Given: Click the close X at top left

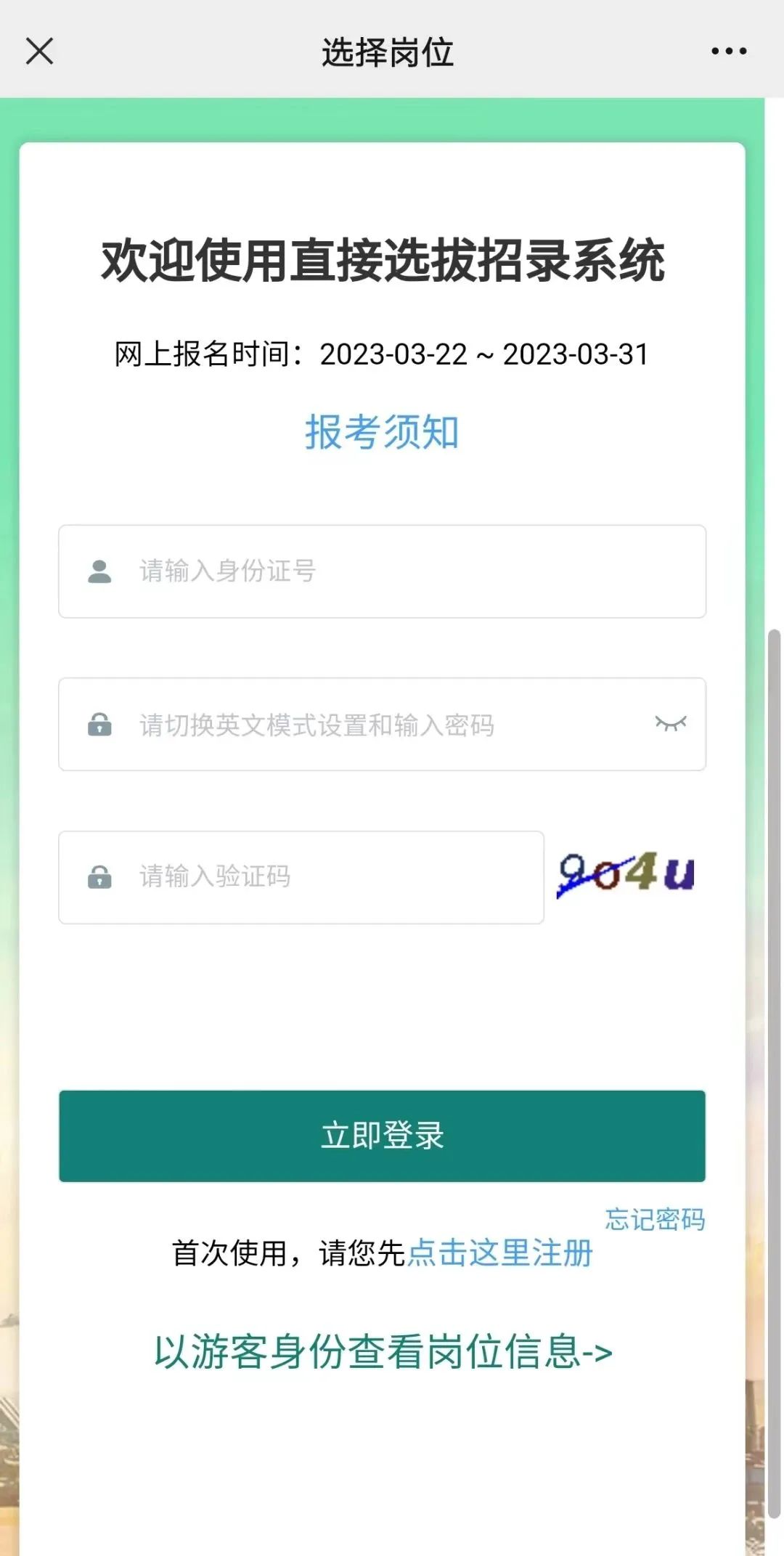Looking at the screenshot, I should pos(40,51).
